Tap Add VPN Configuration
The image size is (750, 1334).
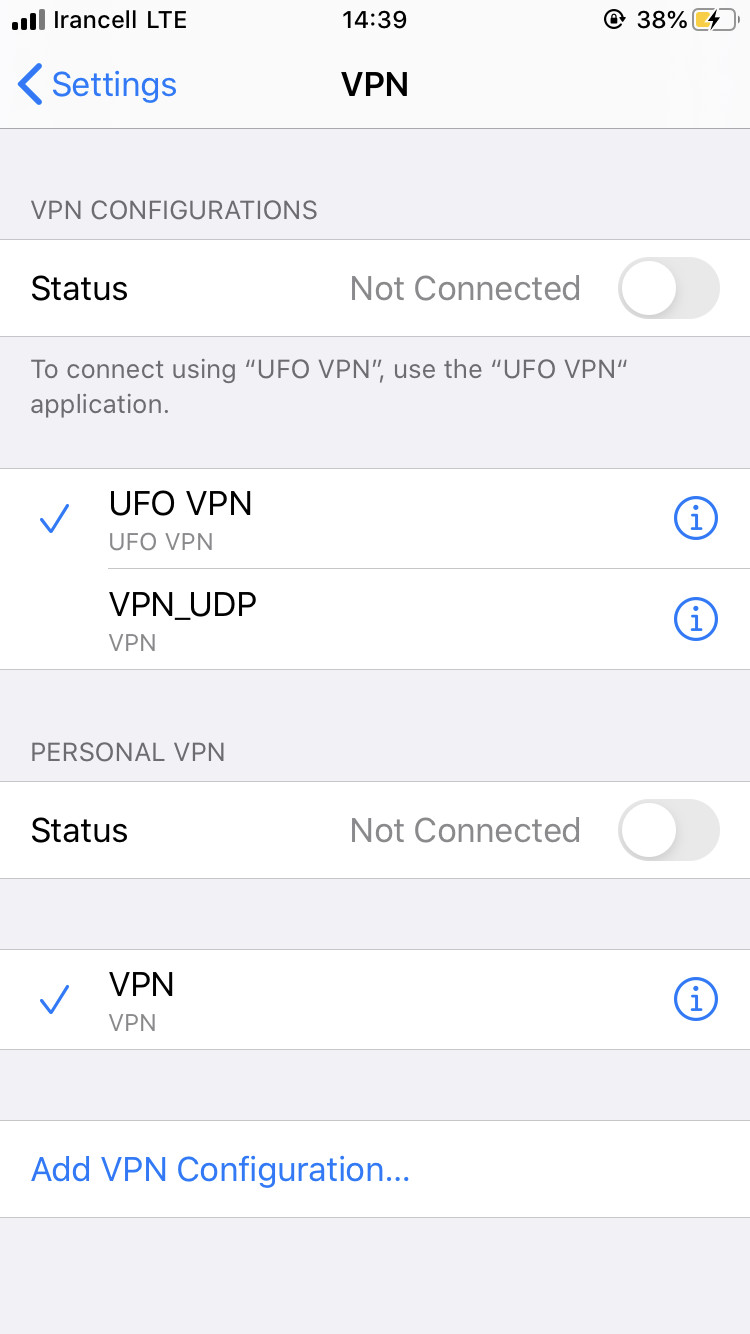pyautogui.click(x=221, y=1169)
